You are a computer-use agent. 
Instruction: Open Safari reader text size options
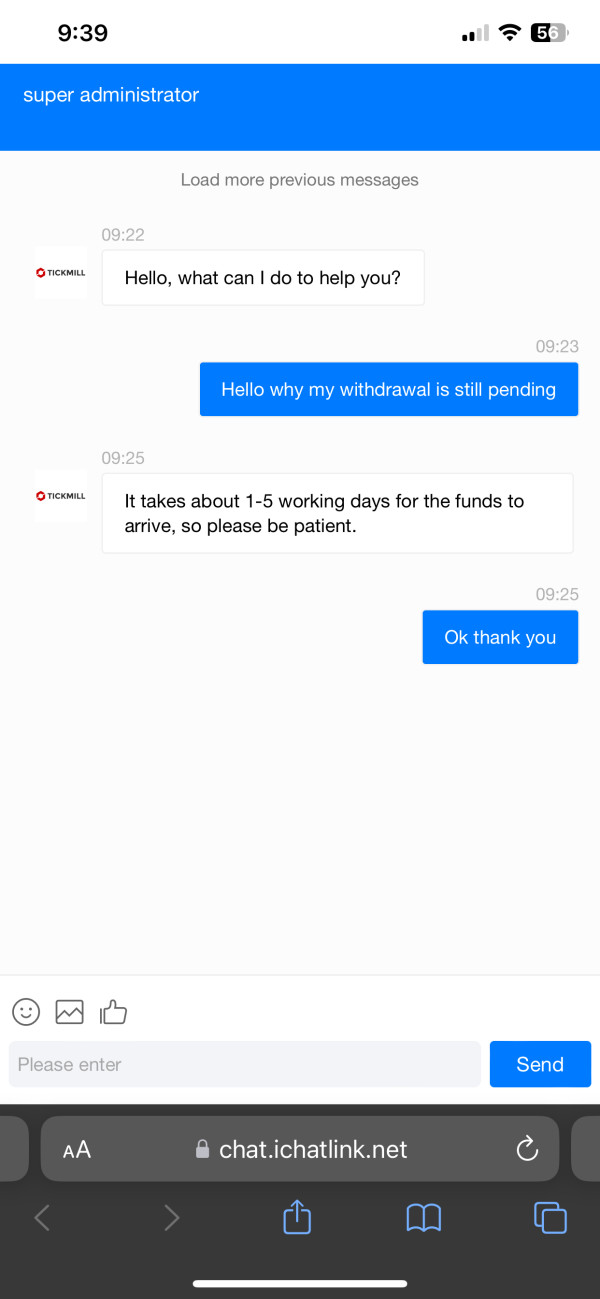pos(77,1150)
